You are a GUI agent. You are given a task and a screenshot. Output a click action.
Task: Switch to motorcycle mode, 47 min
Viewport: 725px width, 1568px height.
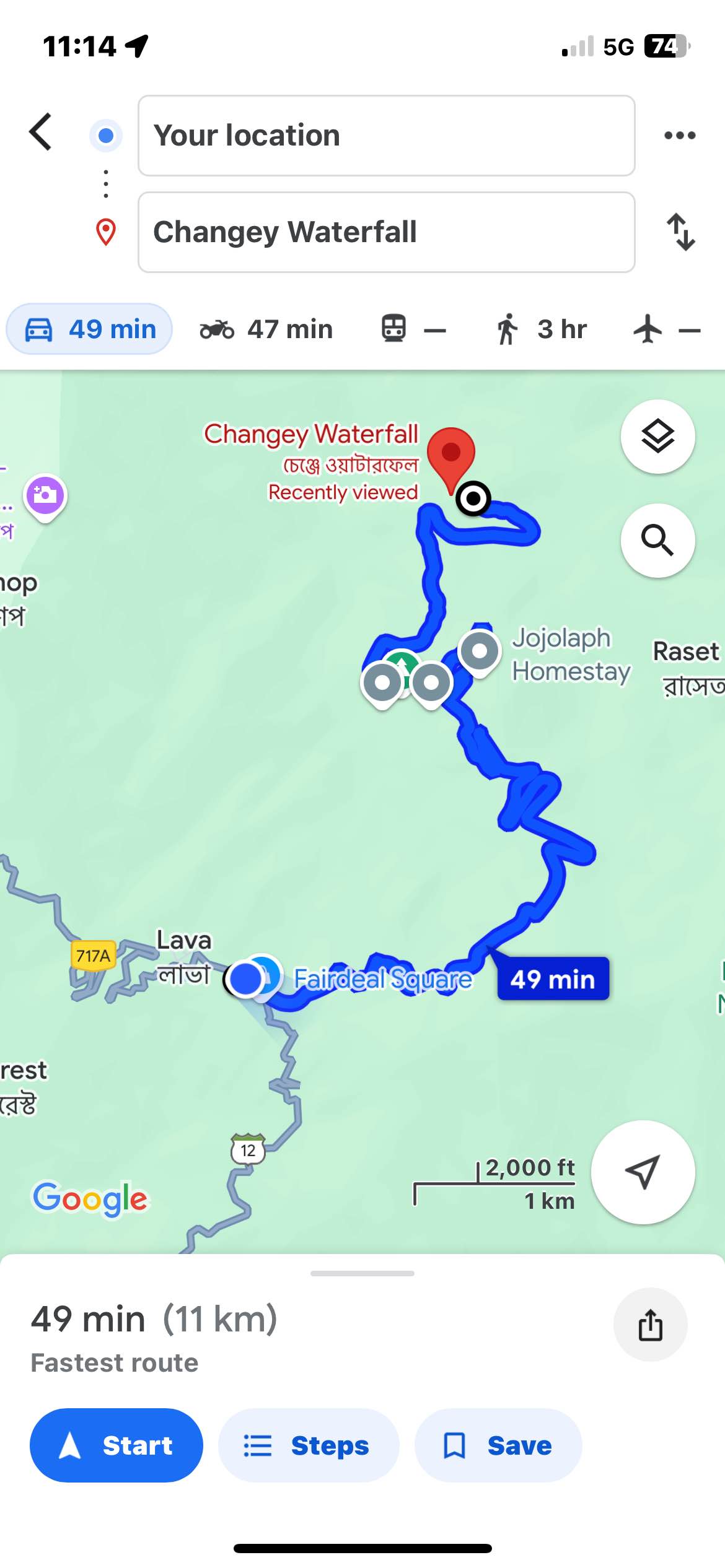click(x=266, y=329)
